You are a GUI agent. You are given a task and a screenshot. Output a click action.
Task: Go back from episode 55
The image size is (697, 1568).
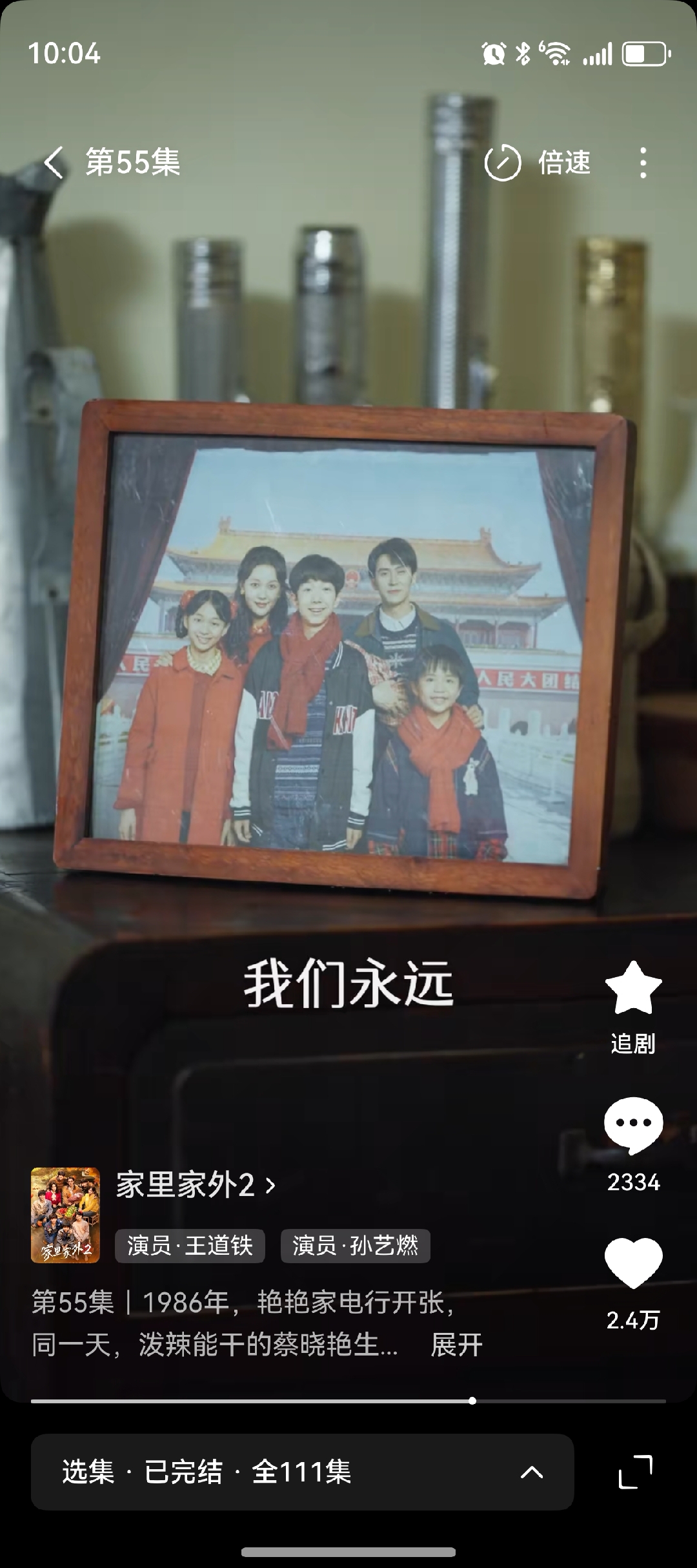pyautogui.click(x=54, y=162)
